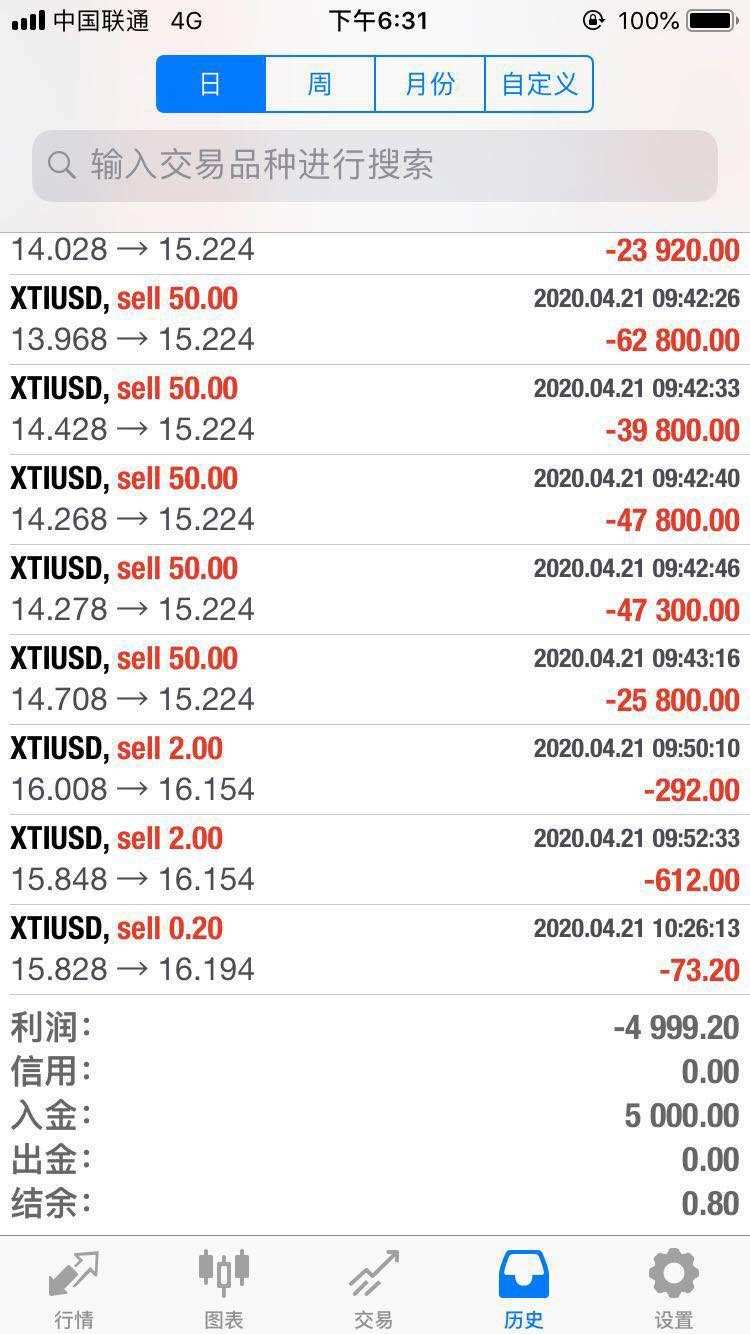This screenshot has height=1334, width=750.
Task: View the XTIUSD trade with loss -47 800.00
Action: pos(375,500)
